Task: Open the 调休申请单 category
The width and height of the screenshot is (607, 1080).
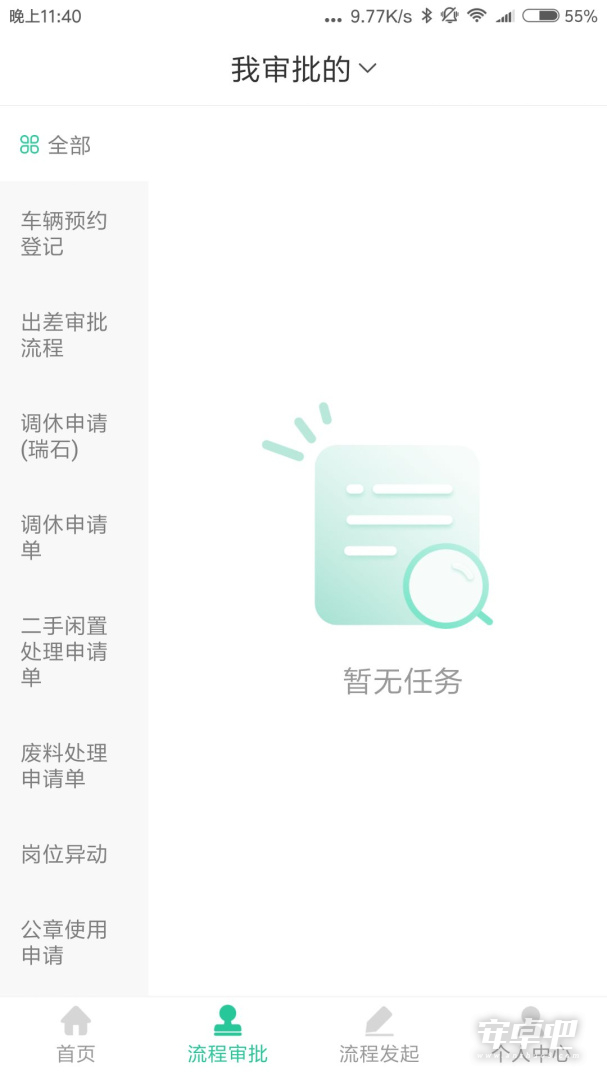Action: (x=74, y=537)
